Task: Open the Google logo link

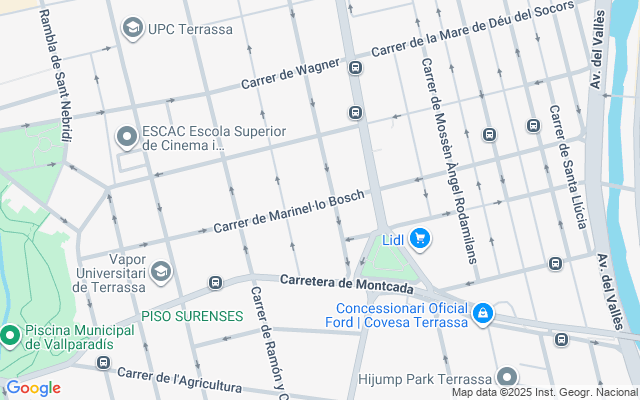Action: [x=33, y=388]
